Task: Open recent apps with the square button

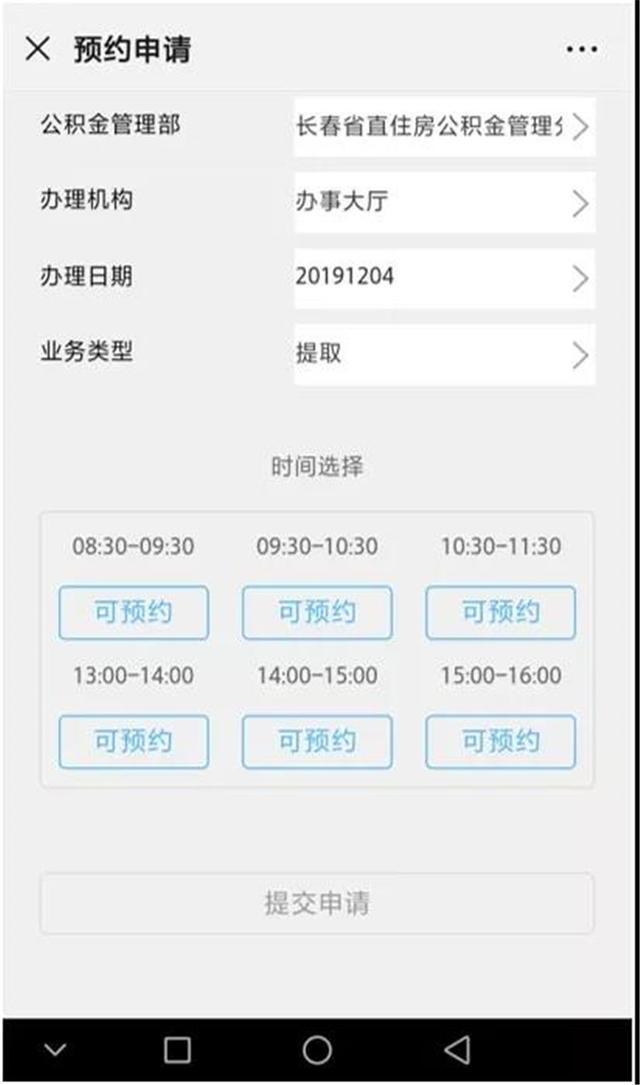Action: [x=177, y=1050]
